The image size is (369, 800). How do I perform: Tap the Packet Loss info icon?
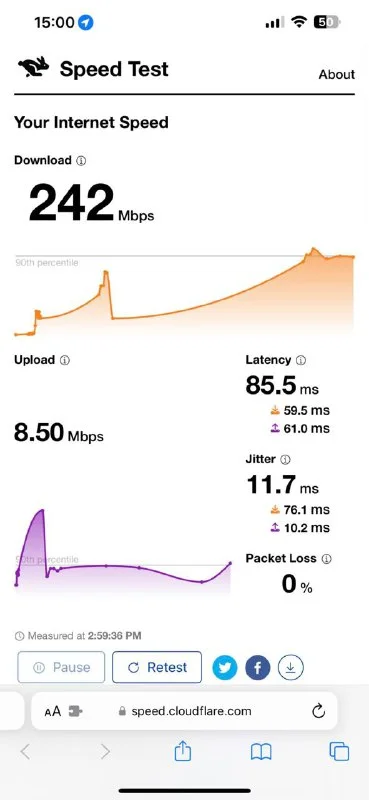(x=326, y=559)
